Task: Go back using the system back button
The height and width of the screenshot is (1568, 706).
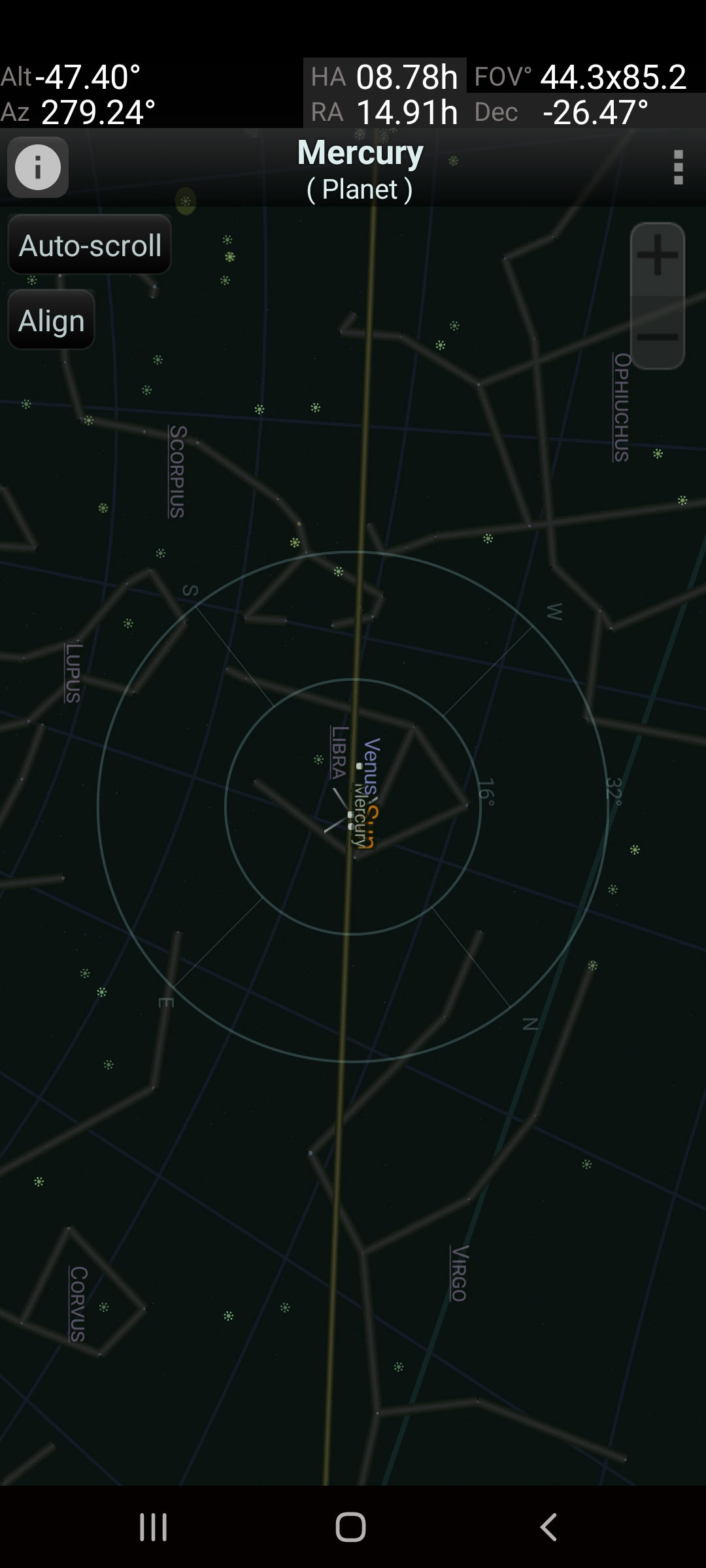Action: click(548, 1527)
